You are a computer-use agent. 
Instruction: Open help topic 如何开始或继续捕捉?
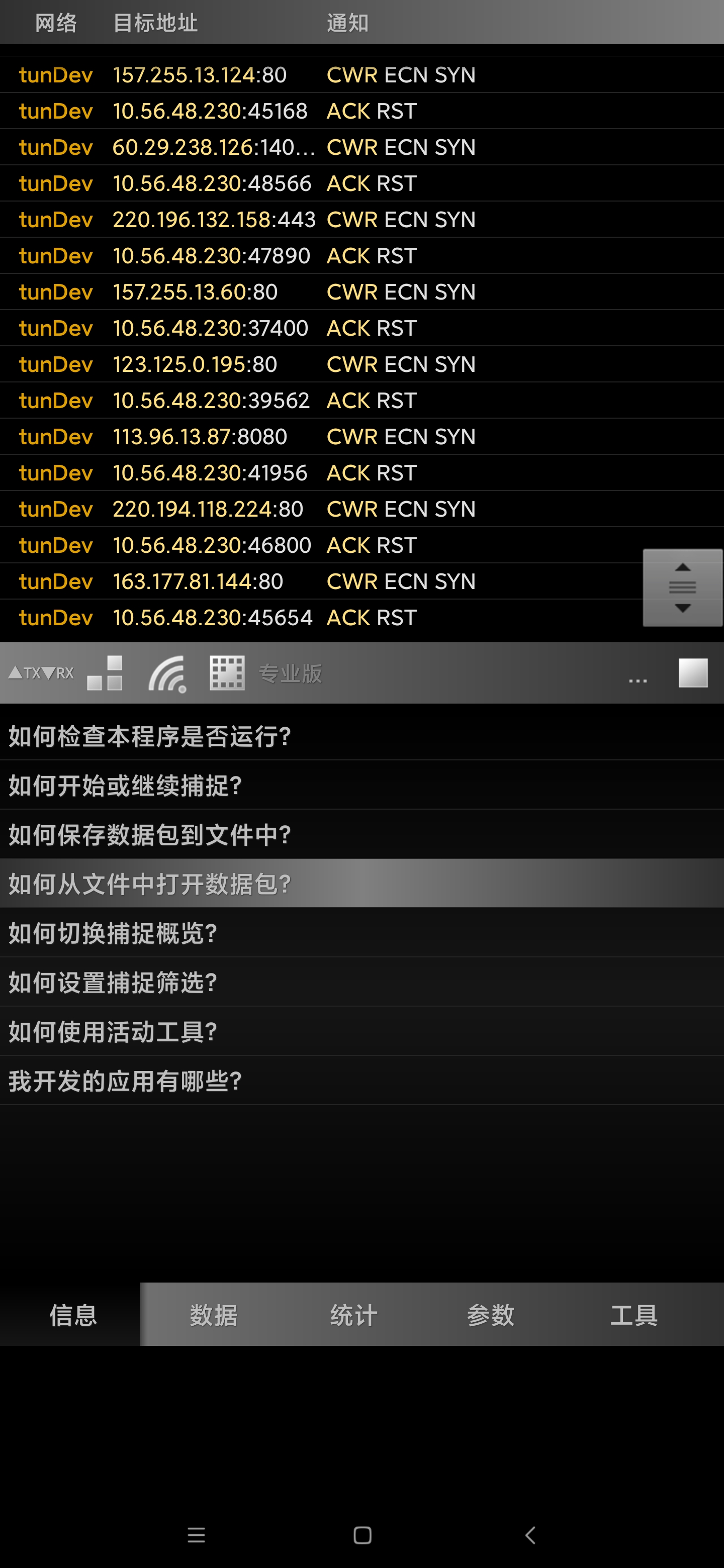pyautogui.click(x=126, y=786)
